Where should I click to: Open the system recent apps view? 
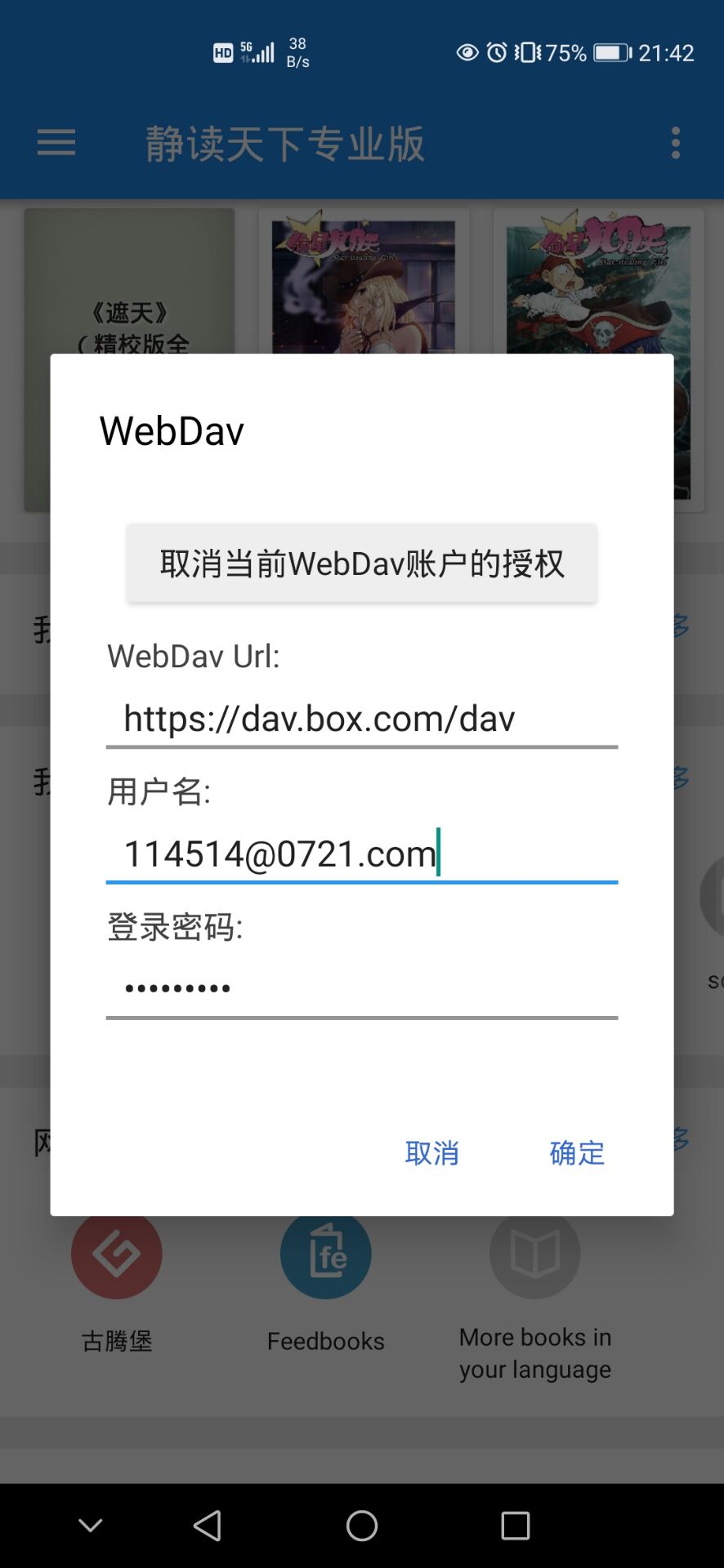point(515,1525)
